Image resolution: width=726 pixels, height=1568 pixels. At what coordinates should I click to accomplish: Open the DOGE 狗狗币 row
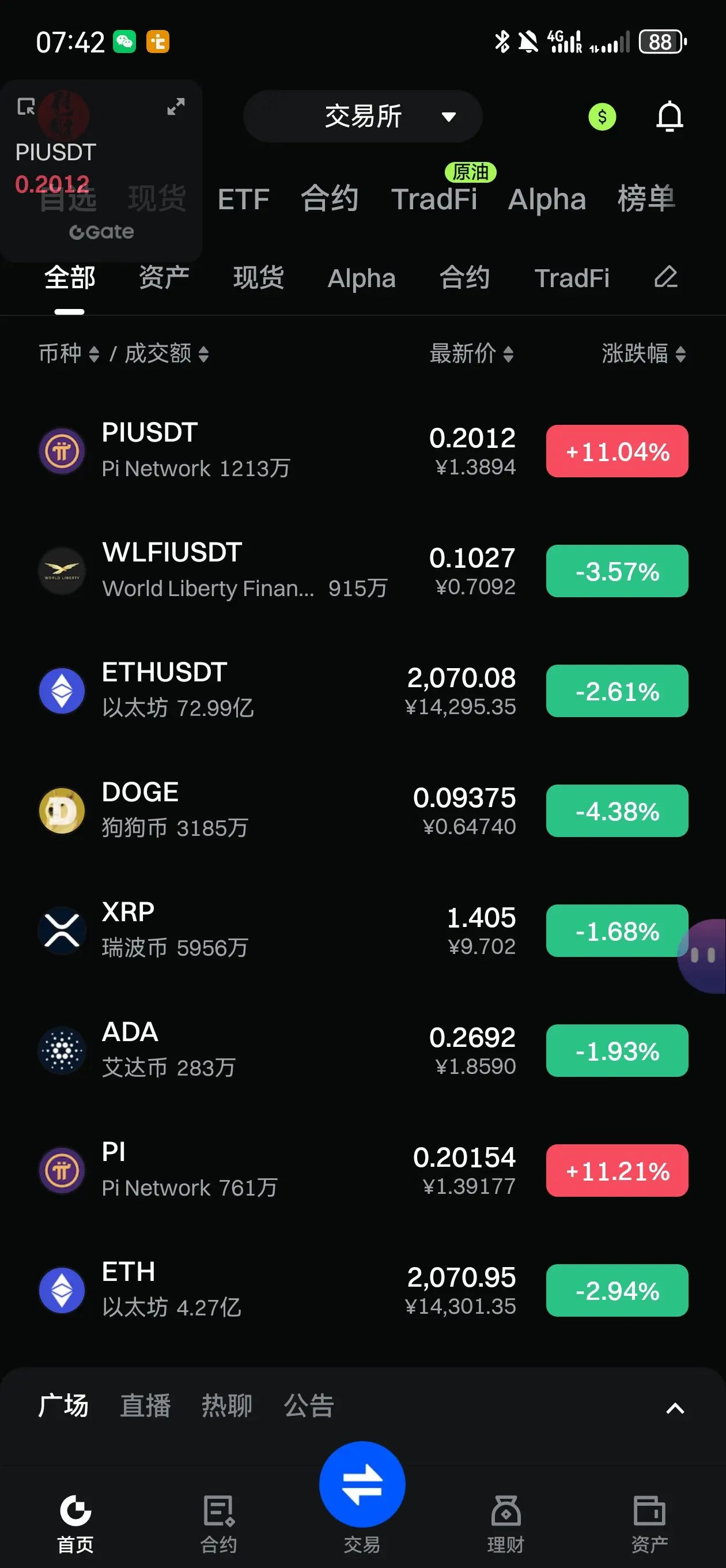362,810
